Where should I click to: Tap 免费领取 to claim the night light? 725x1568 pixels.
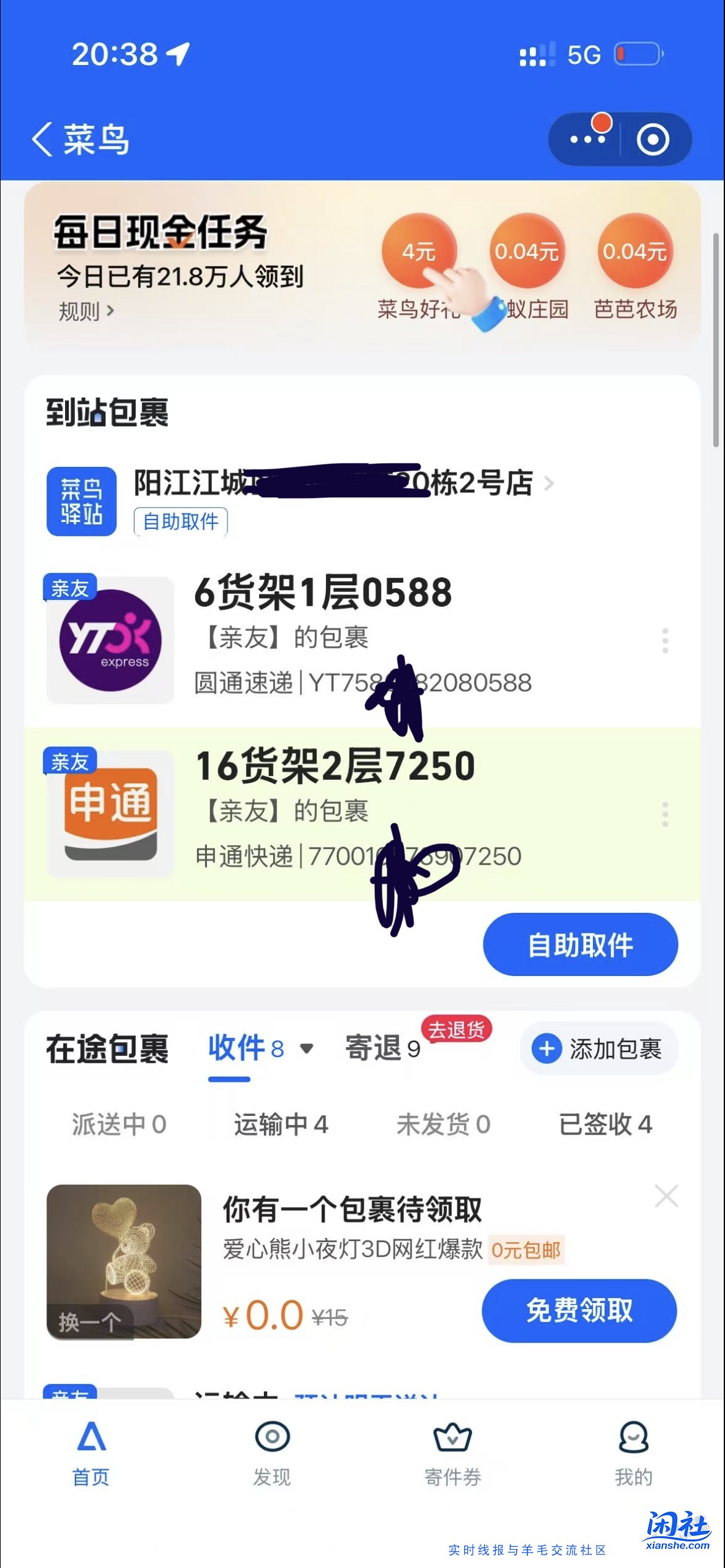[579, 1310]
